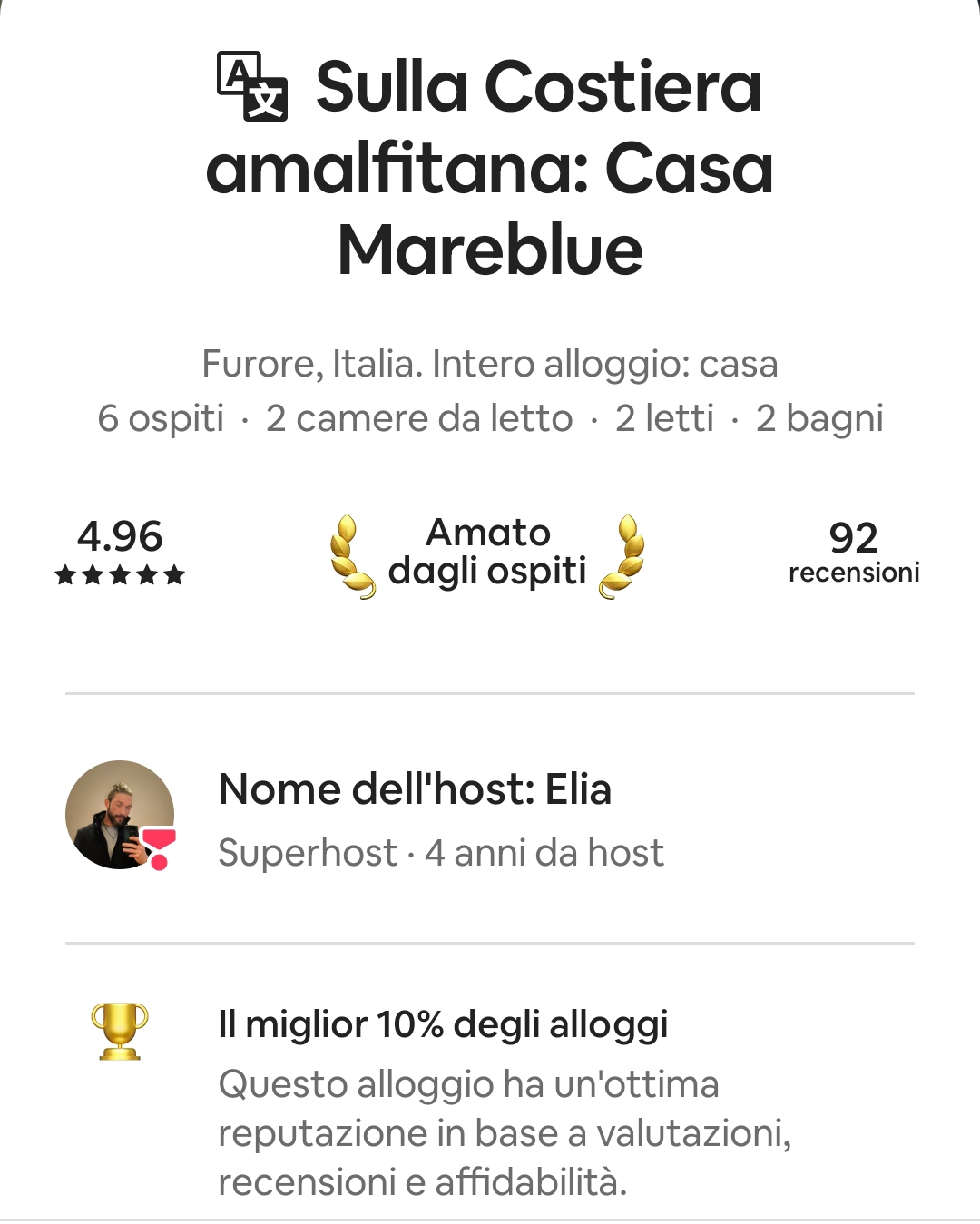View the 4.96 star rating details
980x1224 pixels.
(x=120, y=551)
